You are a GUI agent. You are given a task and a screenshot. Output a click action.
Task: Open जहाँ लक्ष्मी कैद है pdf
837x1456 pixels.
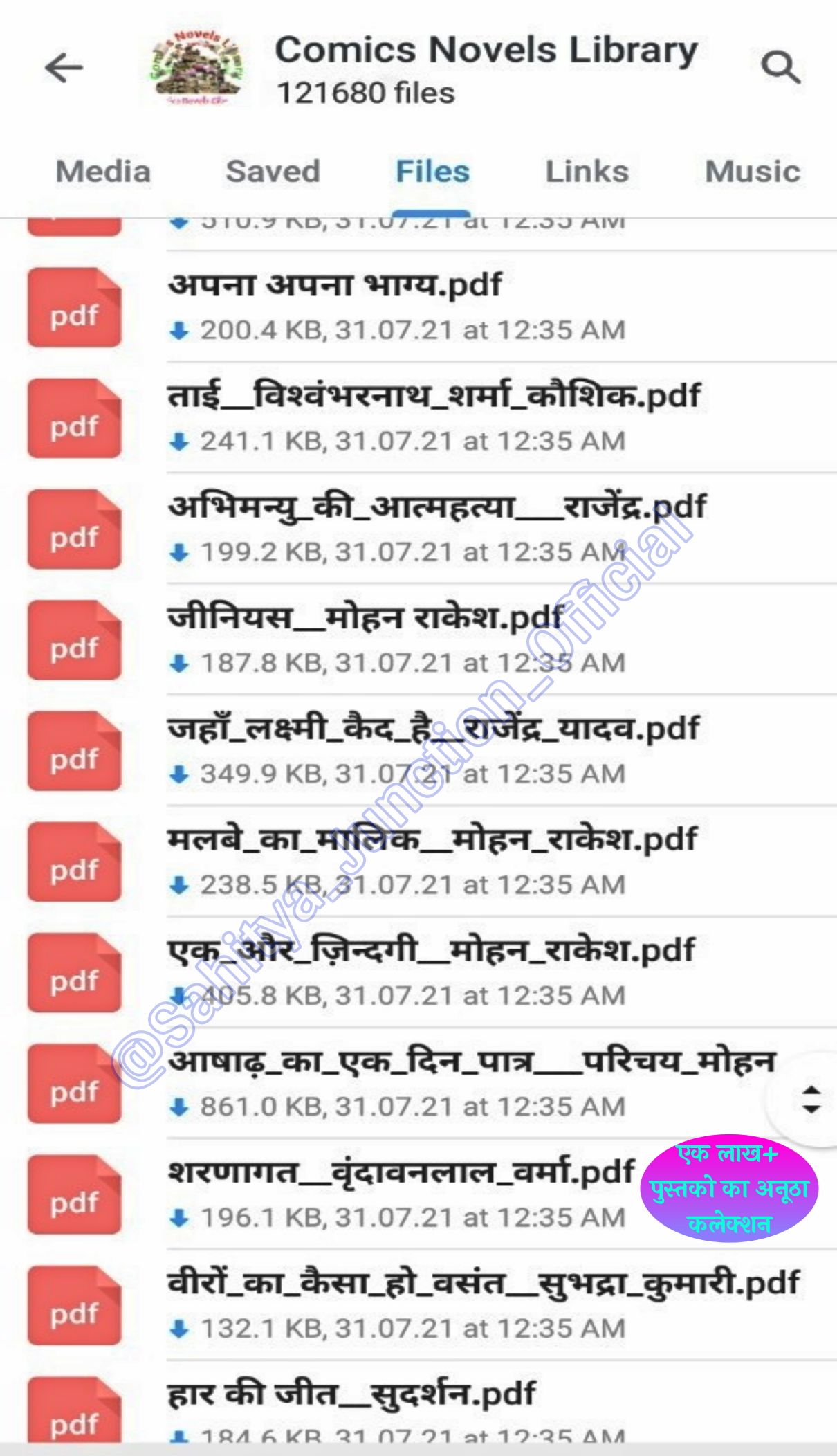pyautogui.click(x=415, y=749)
